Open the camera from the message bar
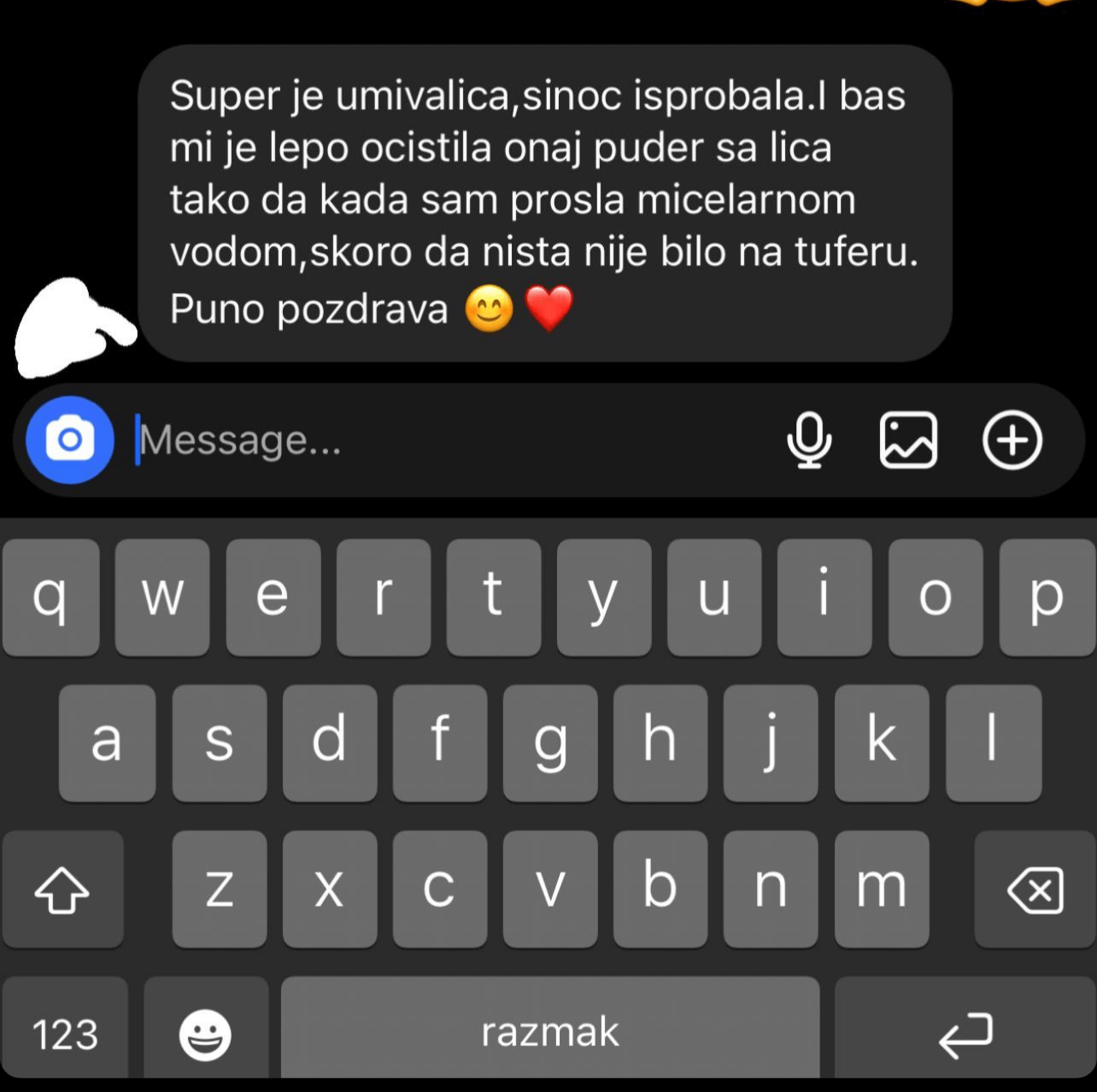The height and width of the screenshot is (1092, 1097). coord(69,440)
